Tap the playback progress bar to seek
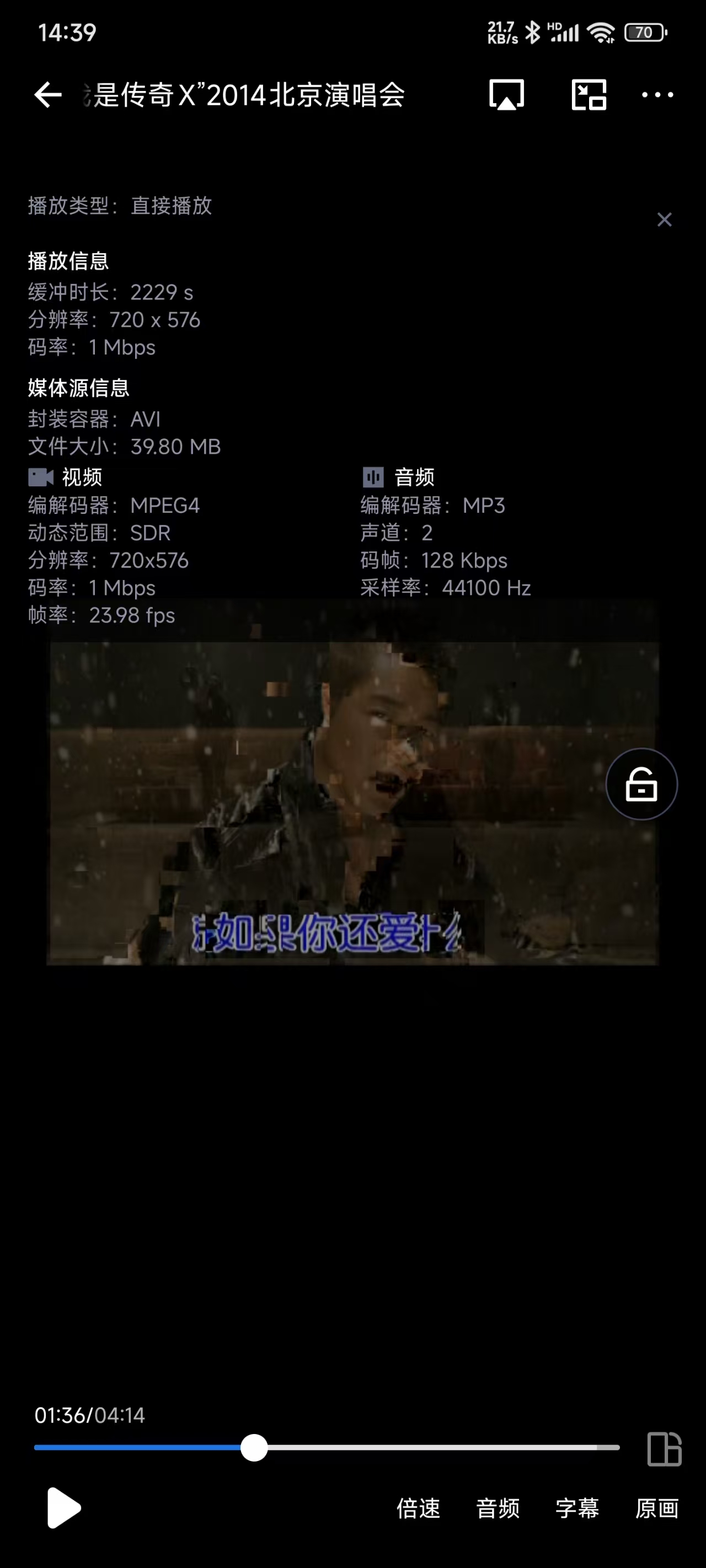The width and height of the screenshot is (706, 1568). coord(426,1447)
